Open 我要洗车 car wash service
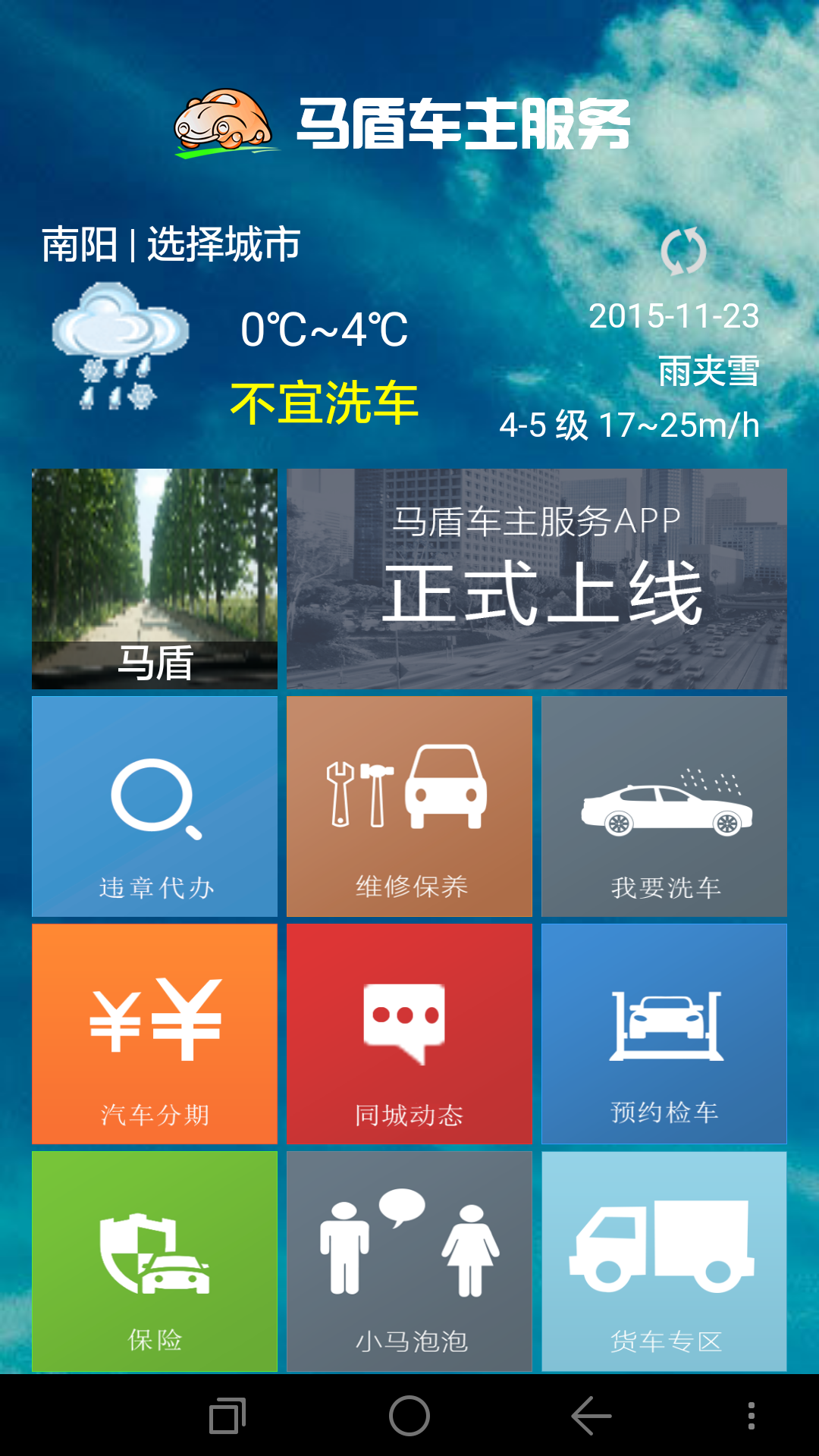819x1456 pixels. [x=664, y=806]
